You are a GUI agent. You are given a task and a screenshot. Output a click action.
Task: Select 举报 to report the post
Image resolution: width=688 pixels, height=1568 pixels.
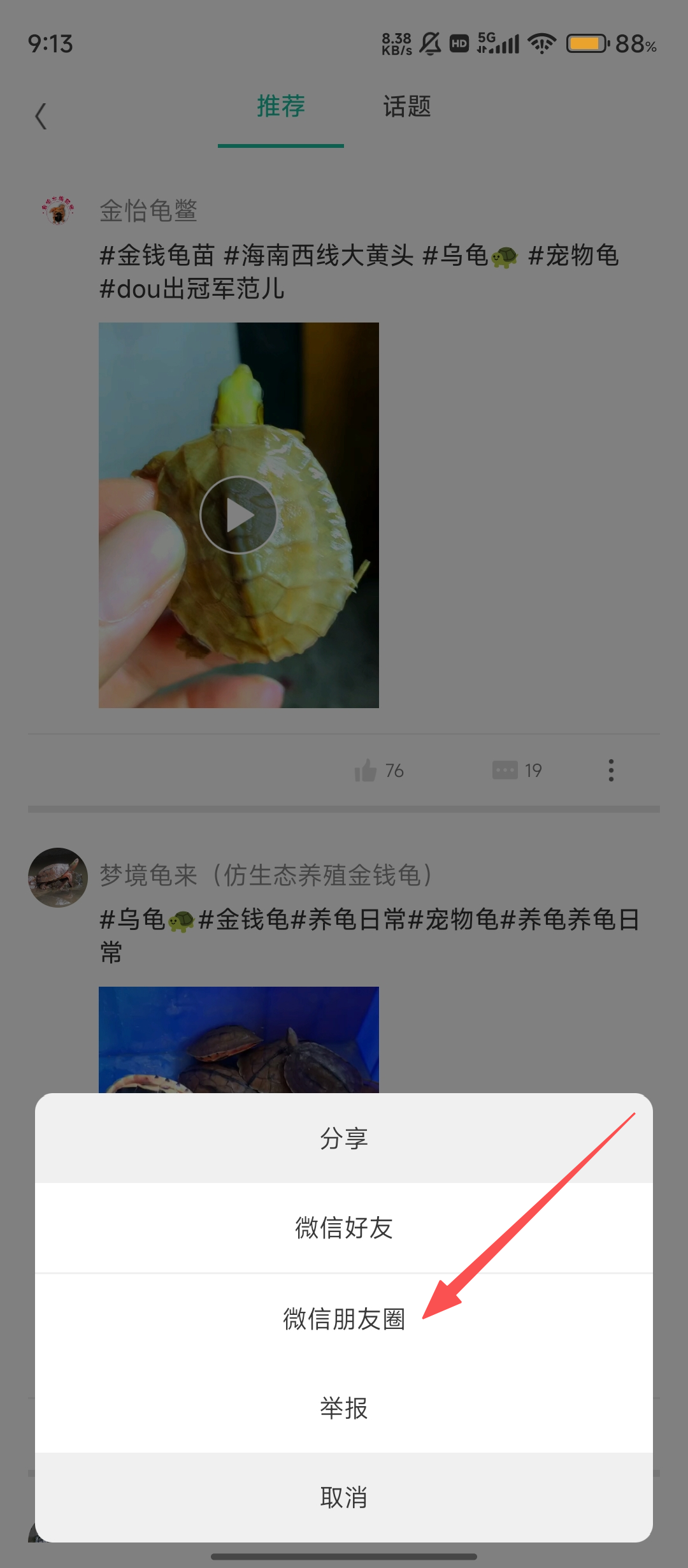click(x=344, y=1408)
